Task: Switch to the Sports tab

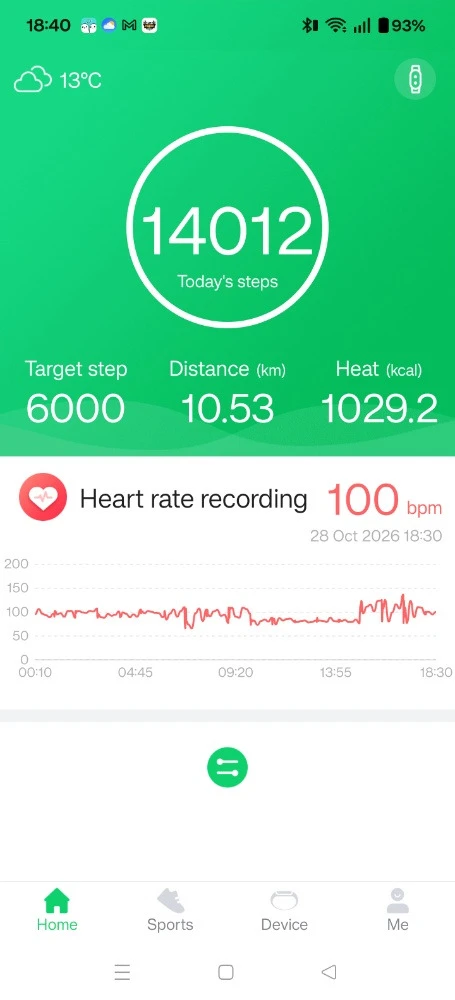Action: tap(170, 910)
